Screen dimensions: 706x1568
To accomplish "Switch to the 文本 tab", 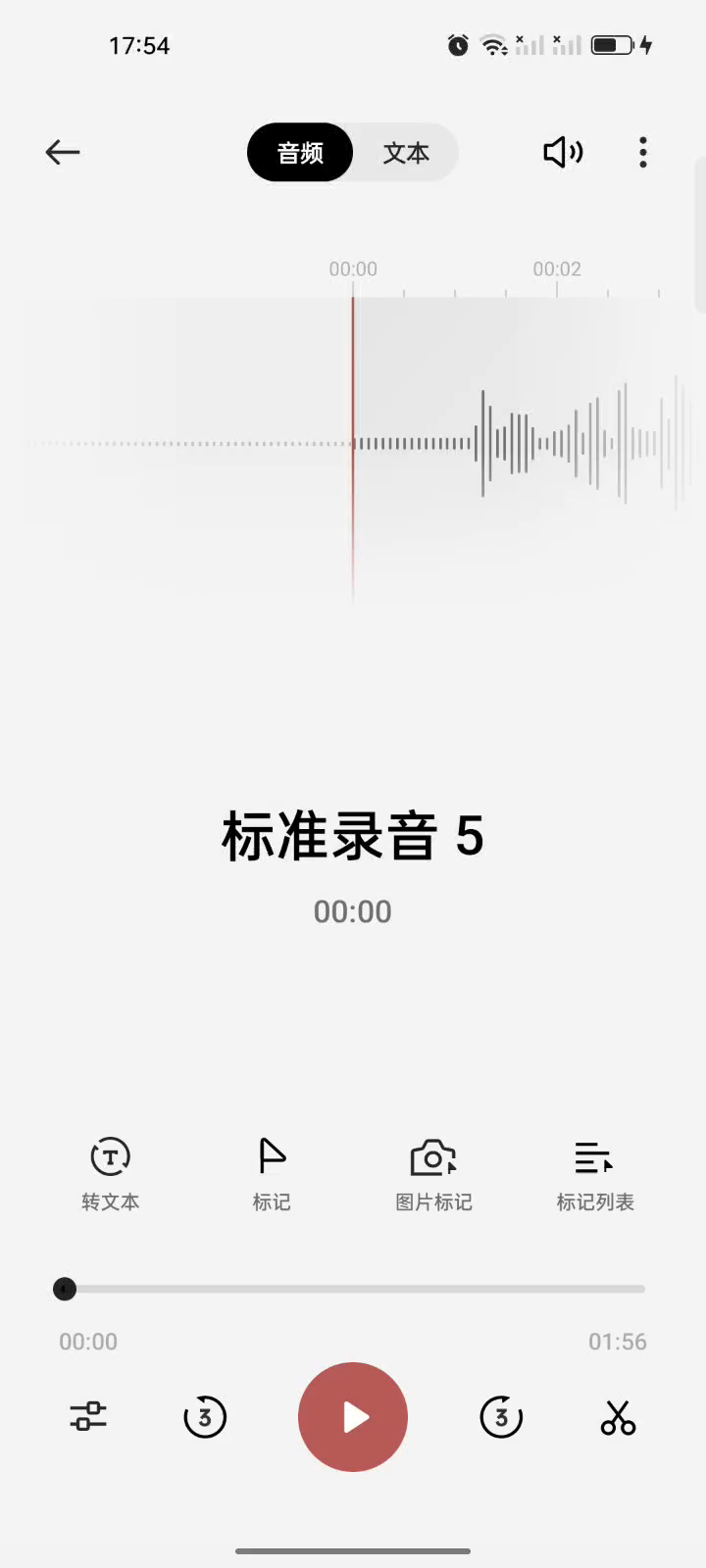I will pos(406,153).
